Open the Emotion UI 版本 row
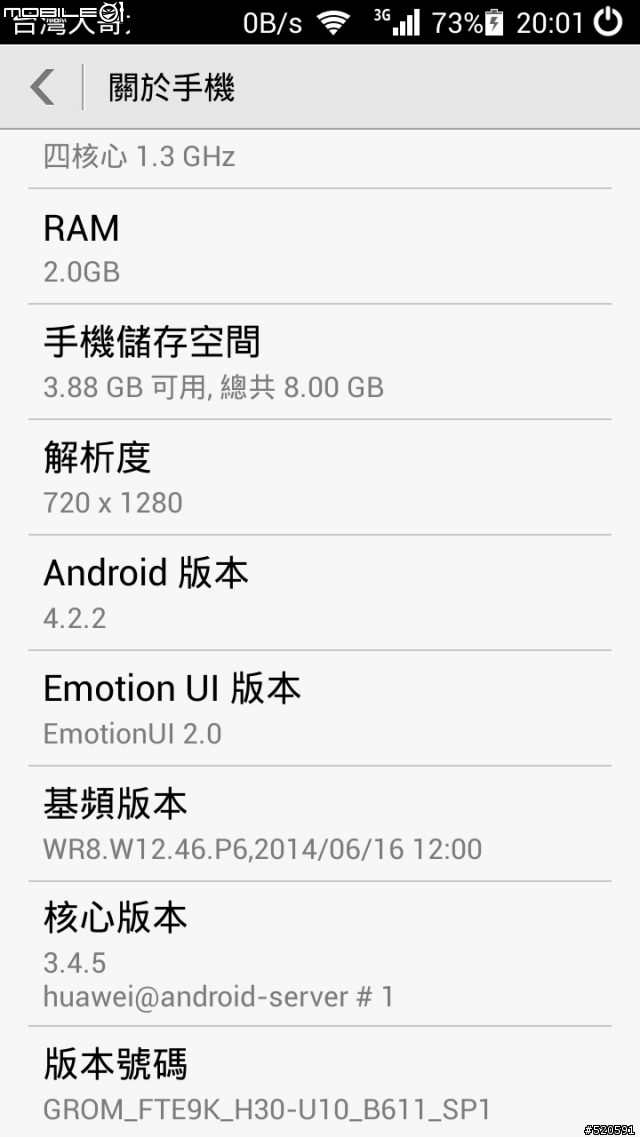 tap(320, 708)
